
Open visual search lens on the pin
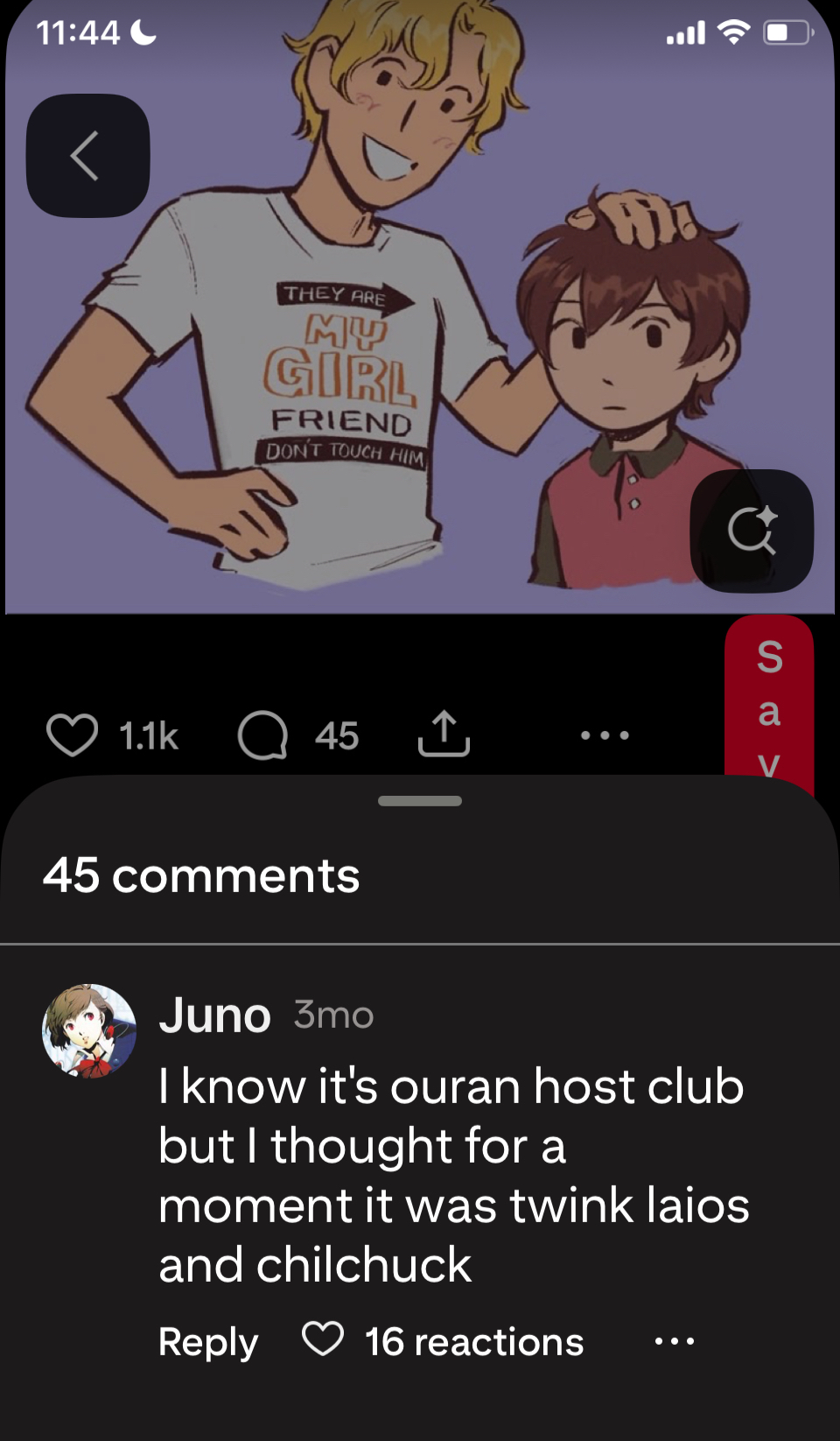752,531
